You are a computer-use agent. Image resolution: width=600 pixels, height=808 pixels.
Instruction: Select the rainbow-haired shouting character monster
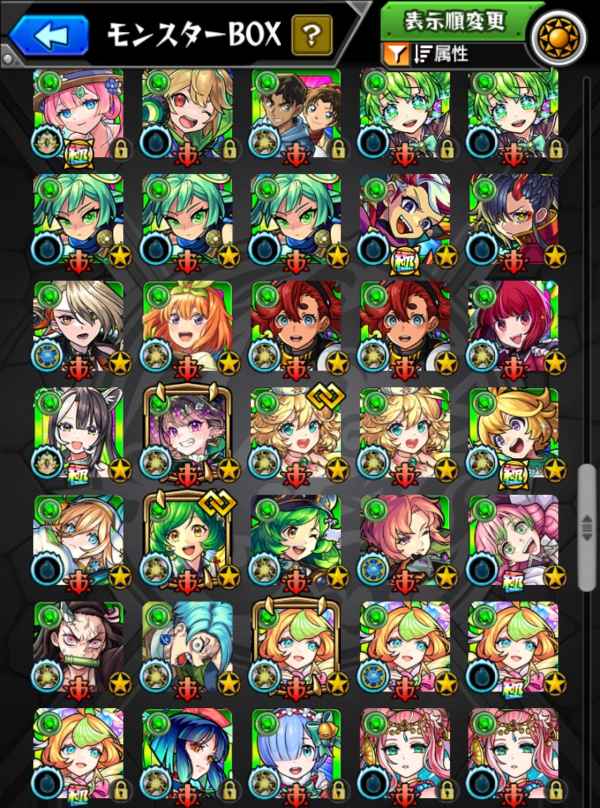point(405,220)
